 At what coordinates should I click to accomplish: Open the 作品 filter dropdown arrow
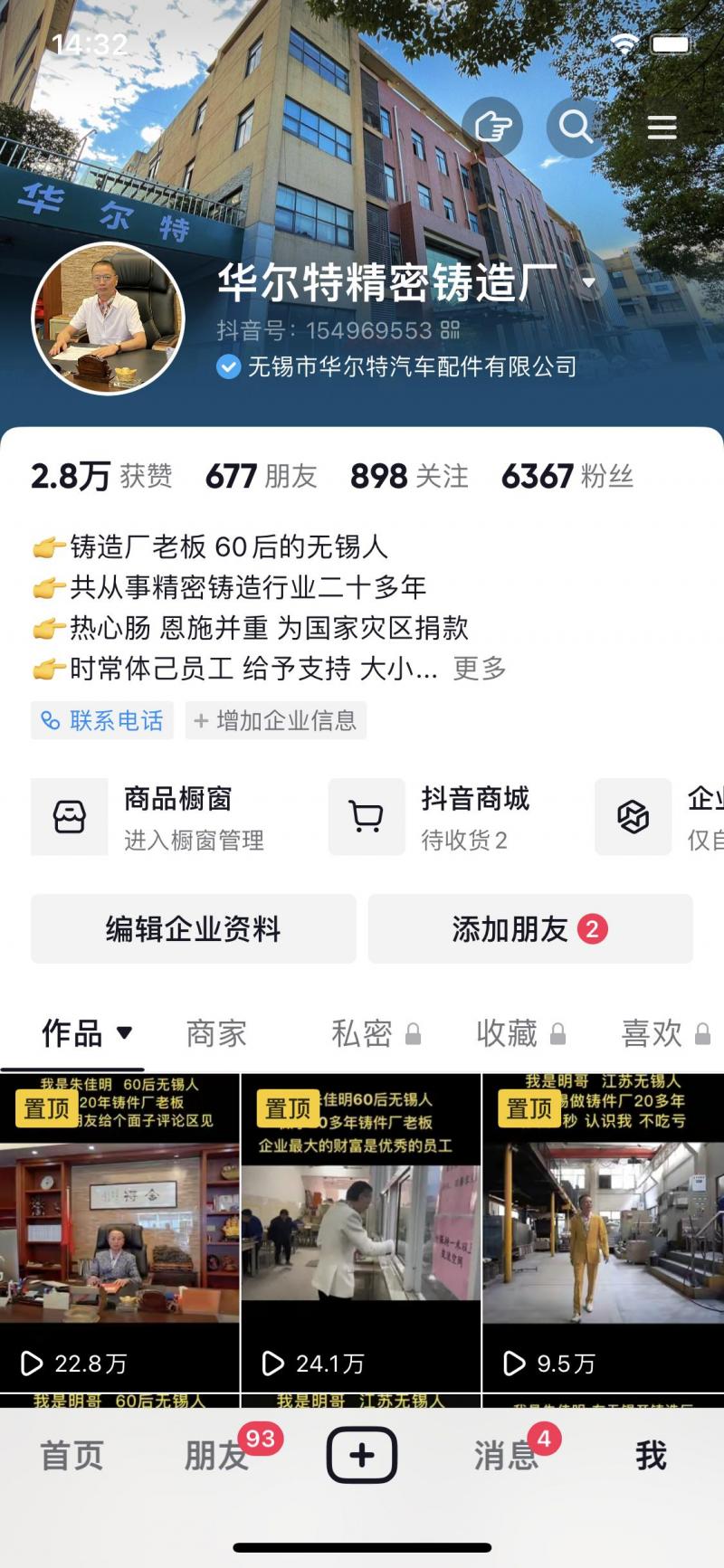(123, 1034)
